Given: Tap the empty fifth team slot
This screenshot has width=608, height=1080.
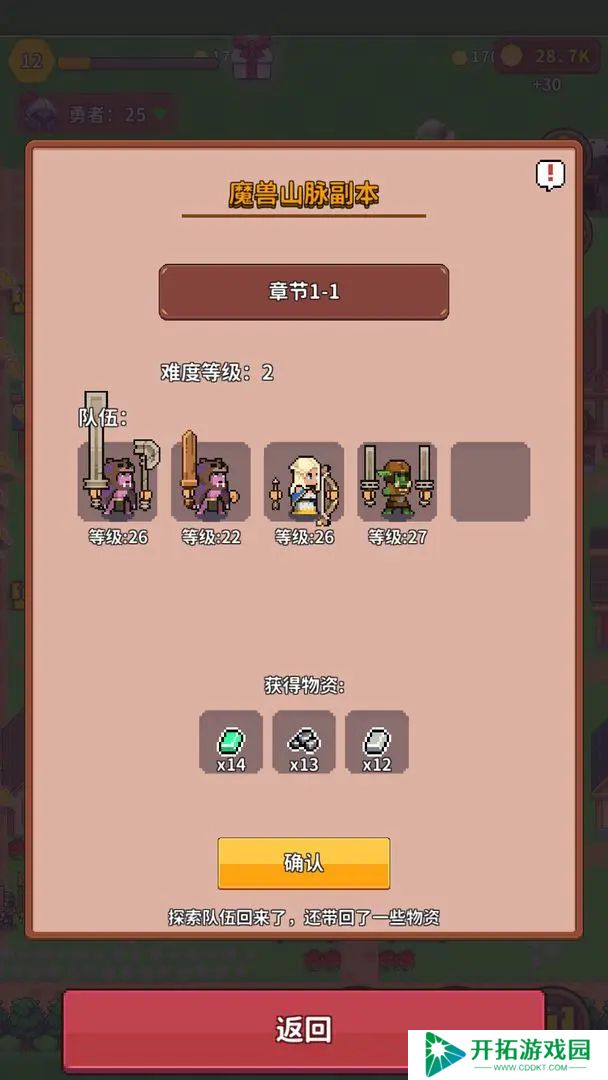Looking at the screenshot, I should pyautogui.click(x=490, y=482).
